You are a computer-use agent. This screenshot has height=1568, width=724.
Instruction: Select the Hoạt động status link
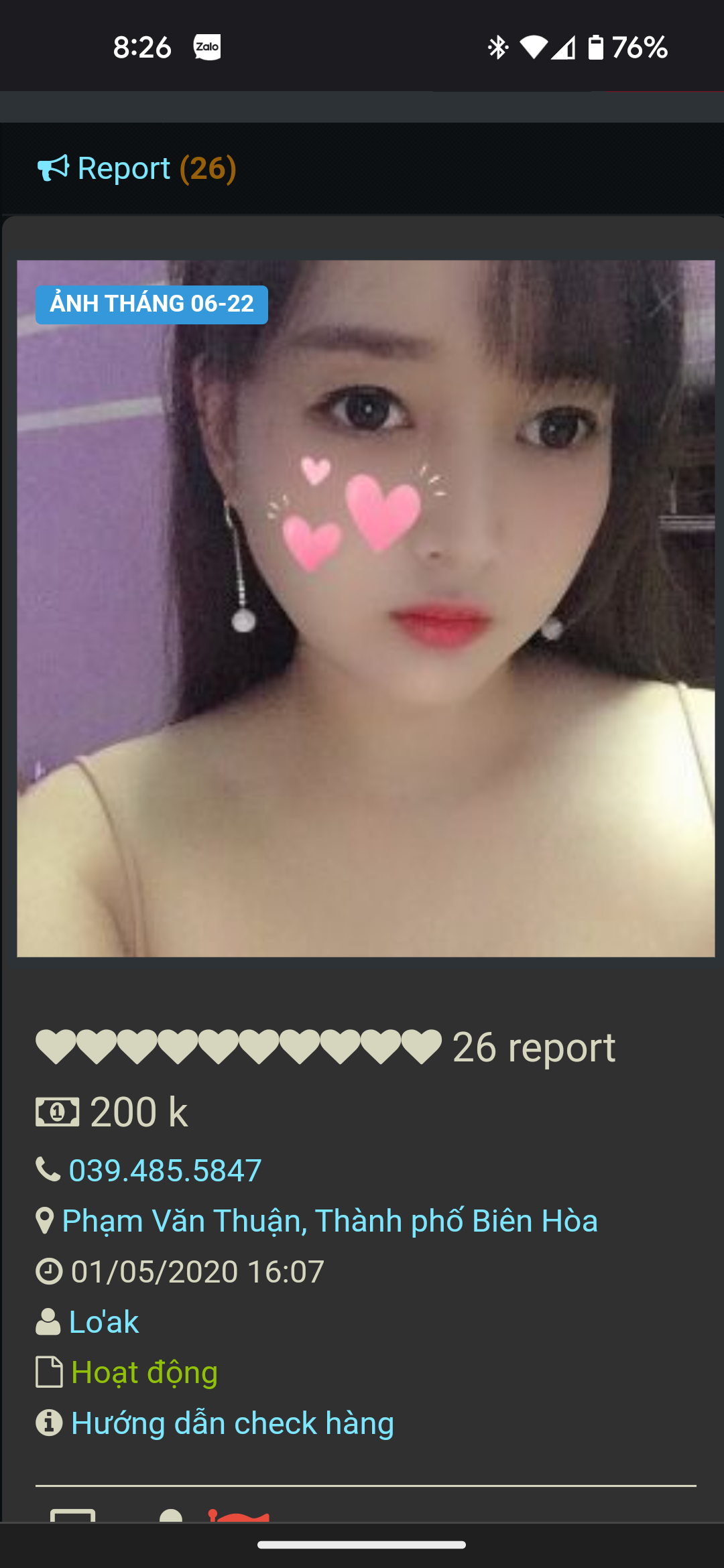144,1372
